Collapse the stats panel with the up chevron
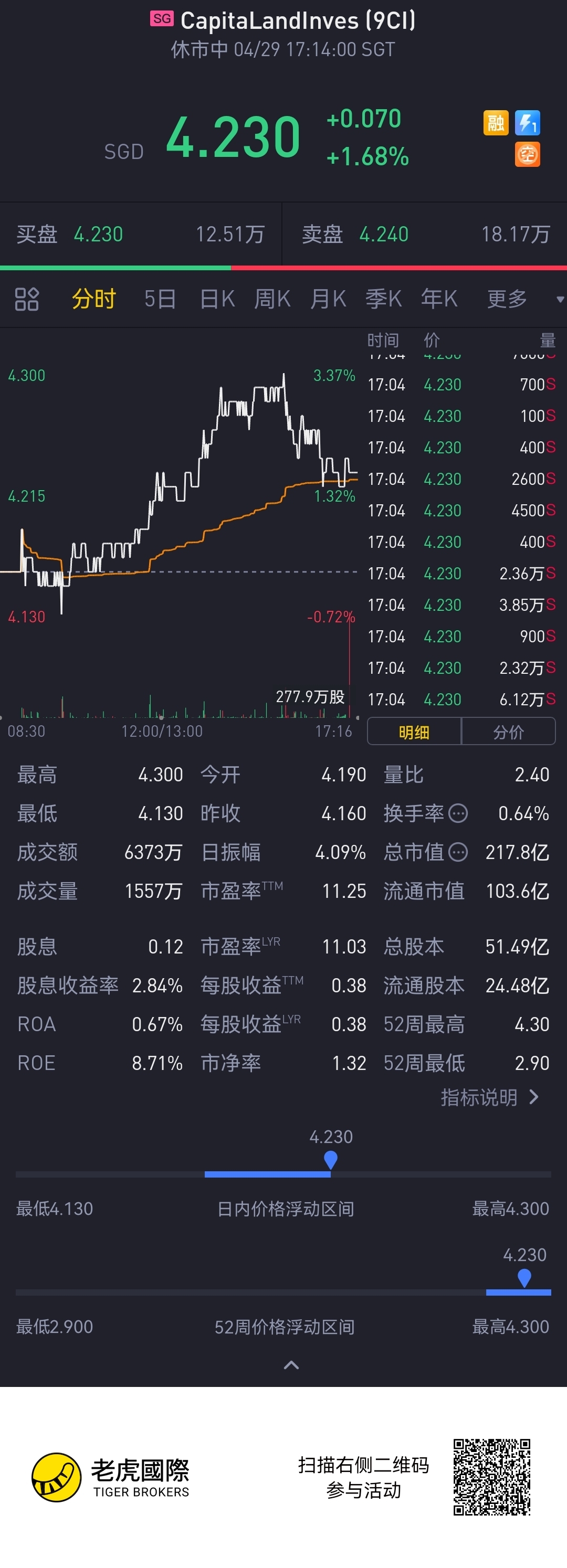Image resolution: width=567 pixels, height=1568 pixels. click(291, 1365)
